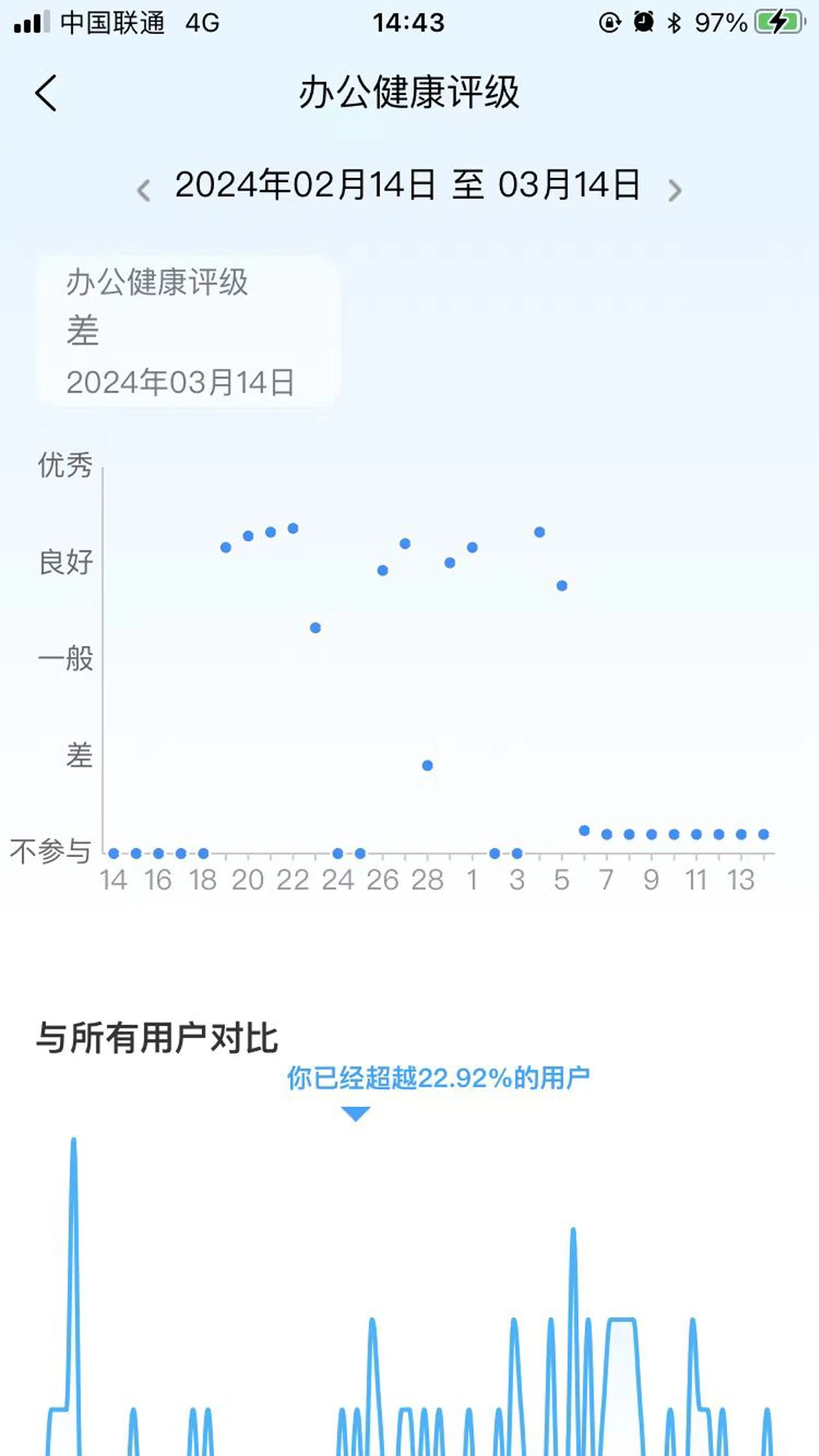Tap the Bluetooth status icon
819x1456 pixels.
[x=675, y=20]
